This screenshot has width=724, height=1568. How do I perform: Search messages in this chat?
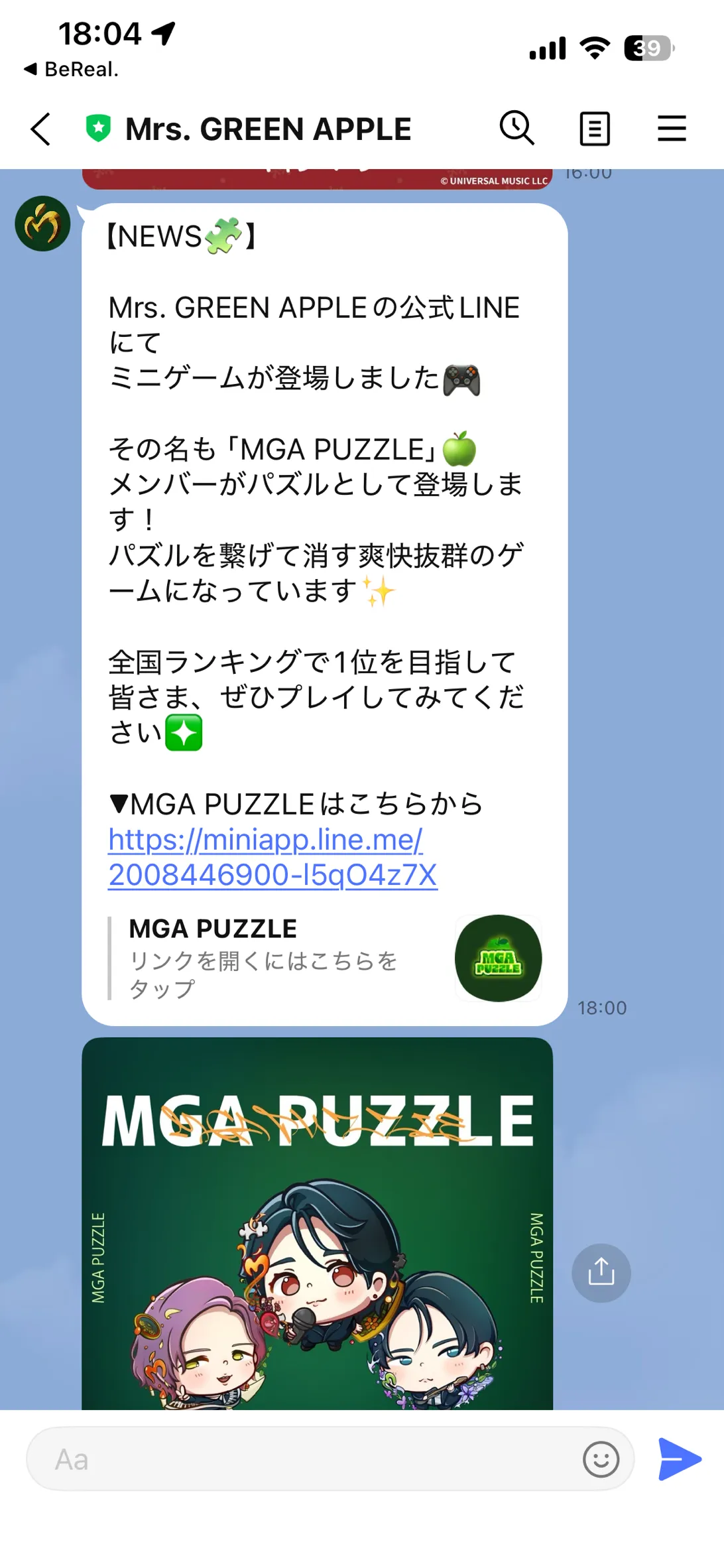tap(516, 127)
